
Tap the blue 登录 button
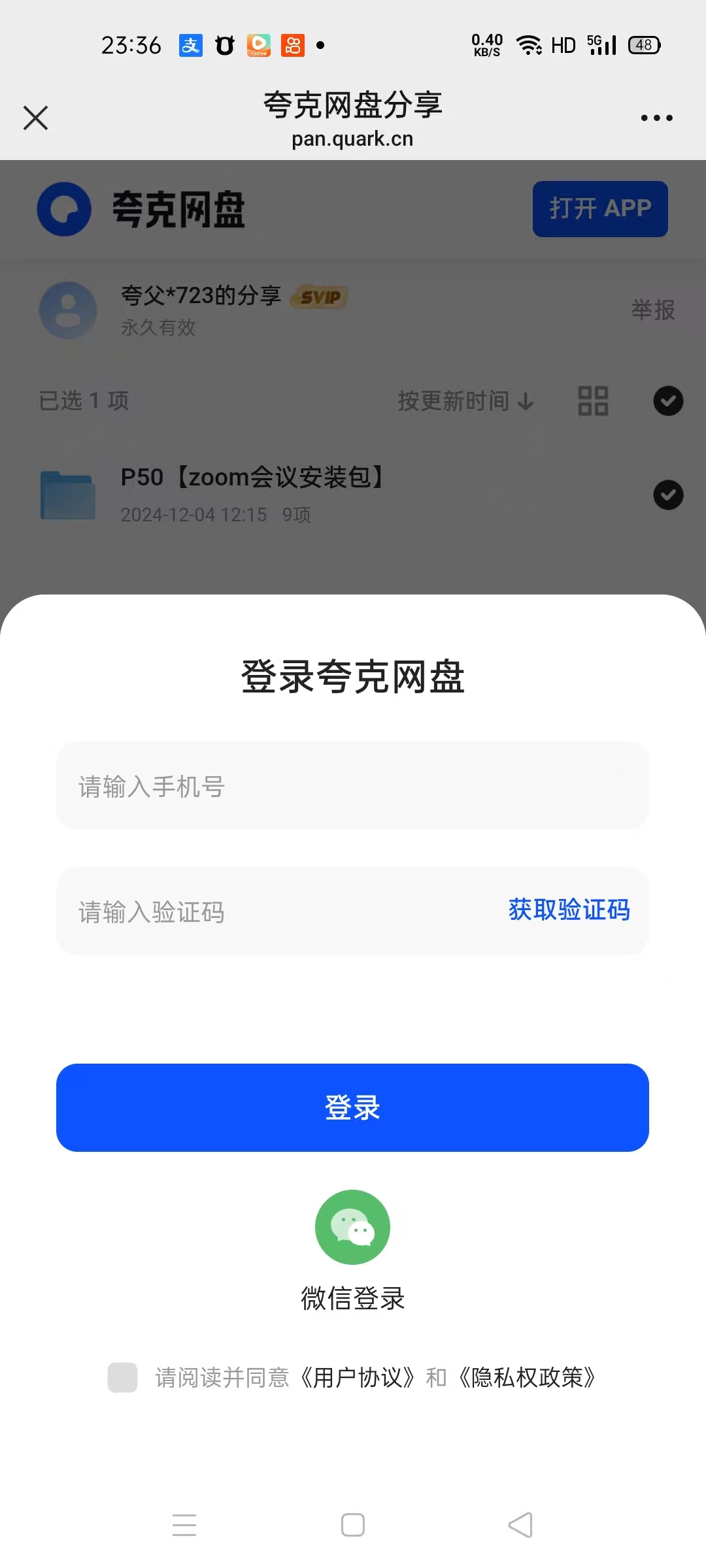352,1107
